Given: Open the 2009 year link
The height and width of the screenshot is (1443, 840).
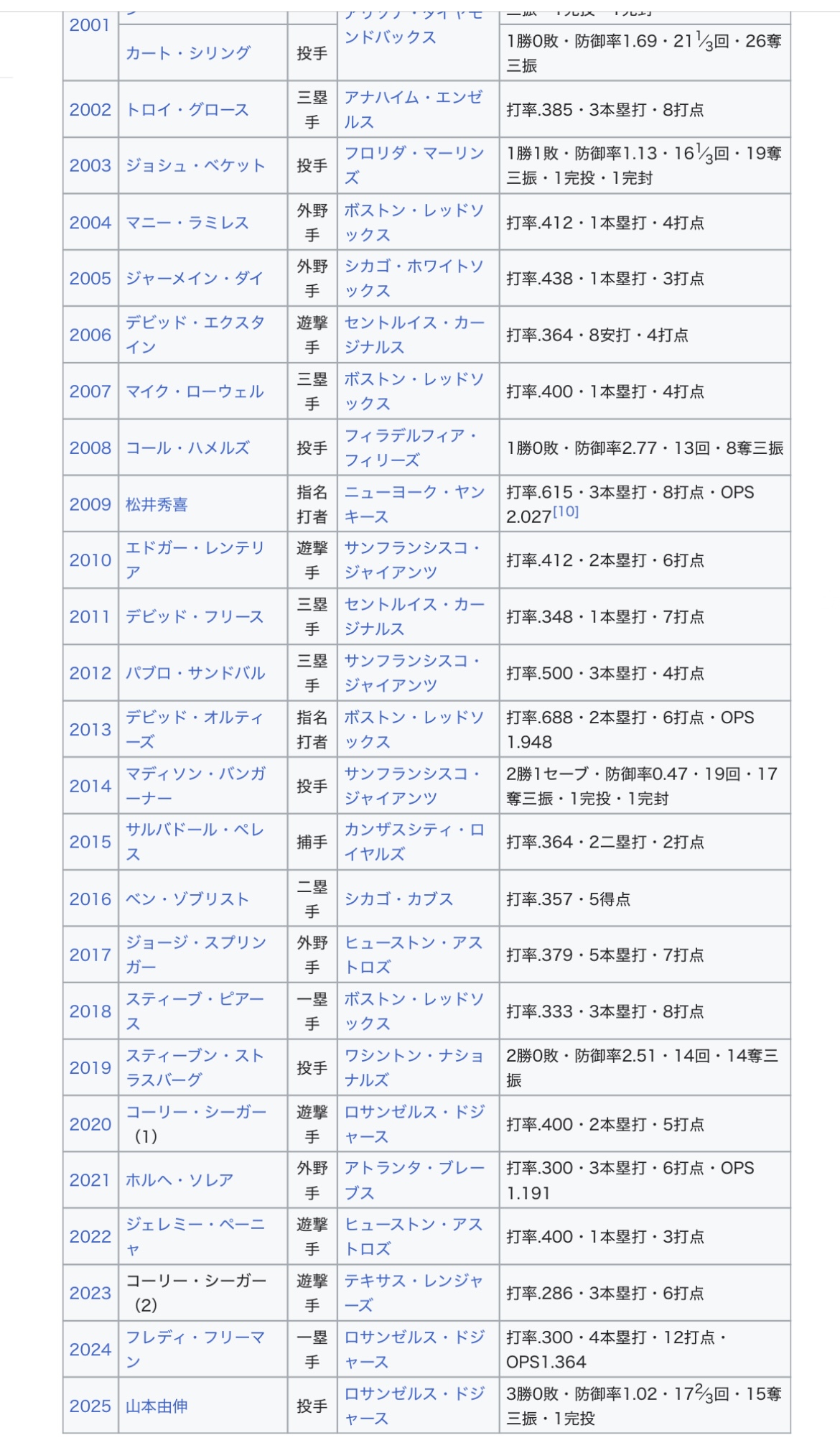Looking at the screenshot, I should tap(90, 504).
